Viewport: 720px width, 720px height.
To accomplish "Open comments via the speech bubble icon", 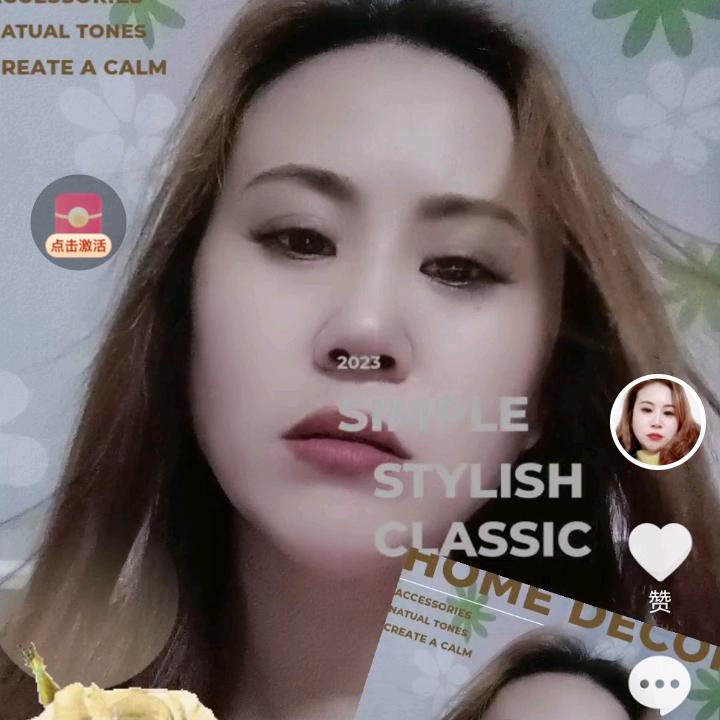I will [x=660, y=686].
